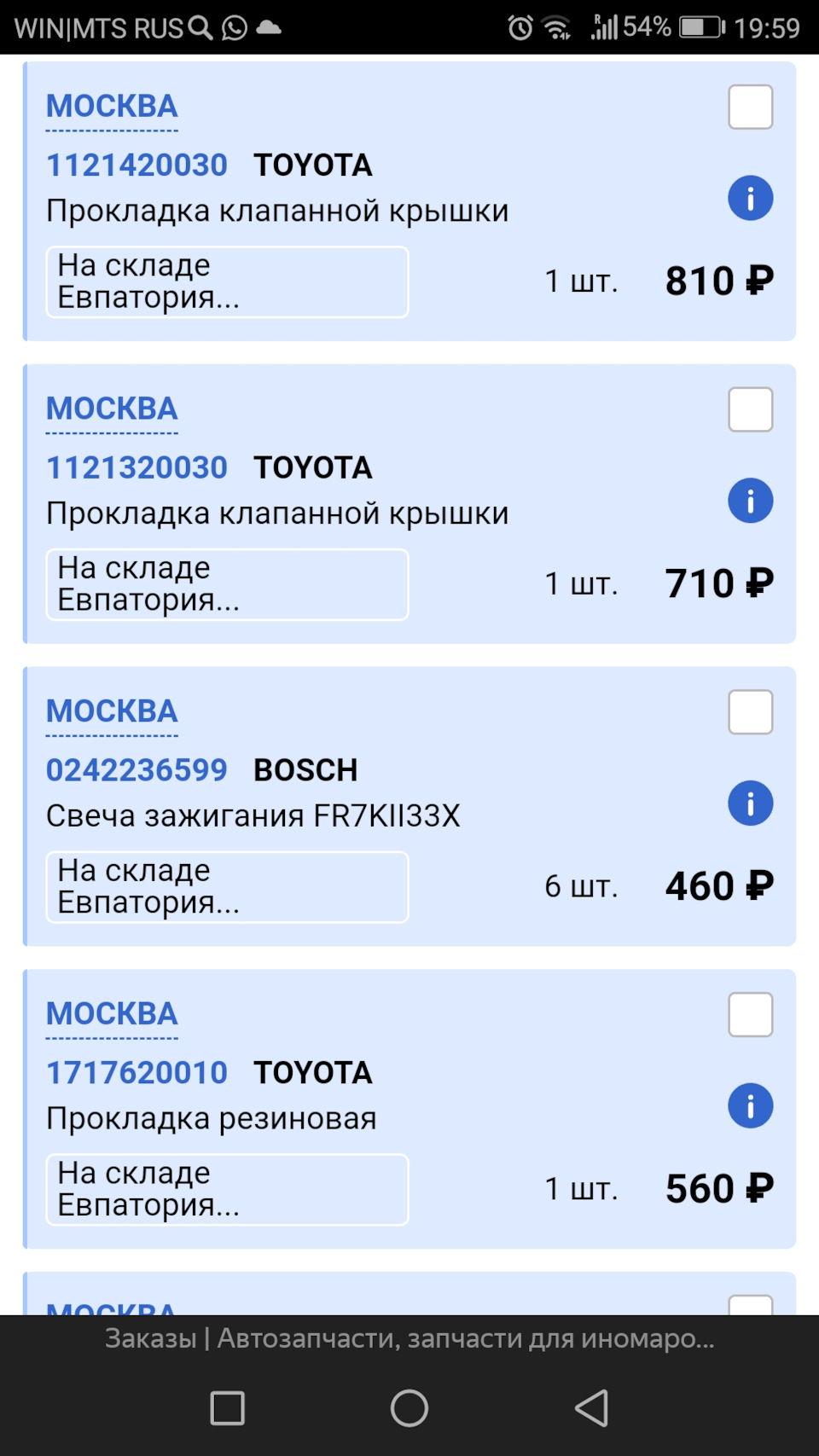Tick the checkbox for rubber gasket 1717620010
The width and height of the screenshot is (819, 1456).
click(x=749, y=1014)
